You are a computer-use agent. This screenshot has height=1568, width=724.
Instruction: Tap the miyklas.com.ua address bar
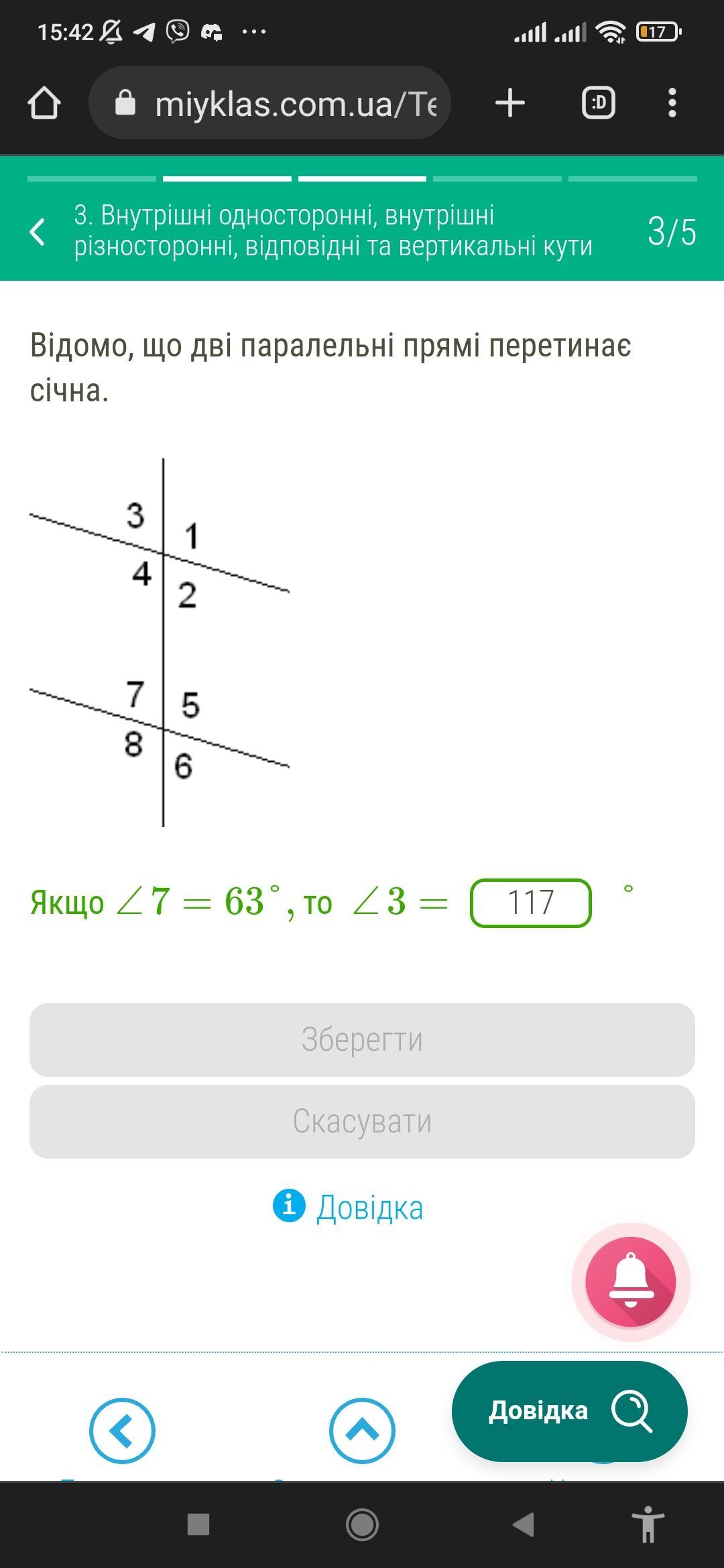click(x=282, y=103)
